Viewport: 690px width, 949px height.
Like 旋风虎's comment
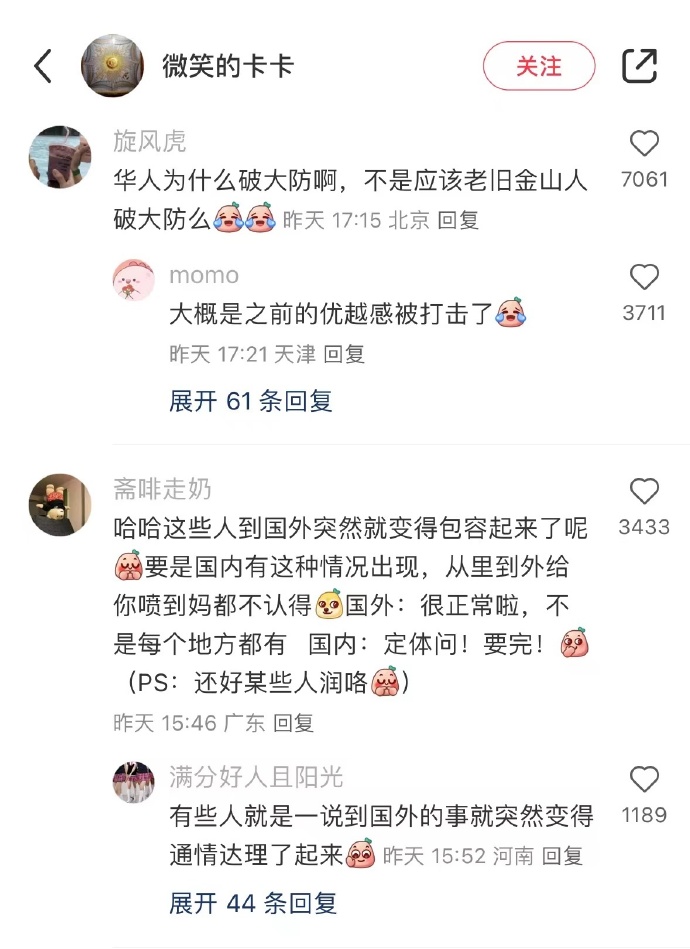(x=644, y=145)
